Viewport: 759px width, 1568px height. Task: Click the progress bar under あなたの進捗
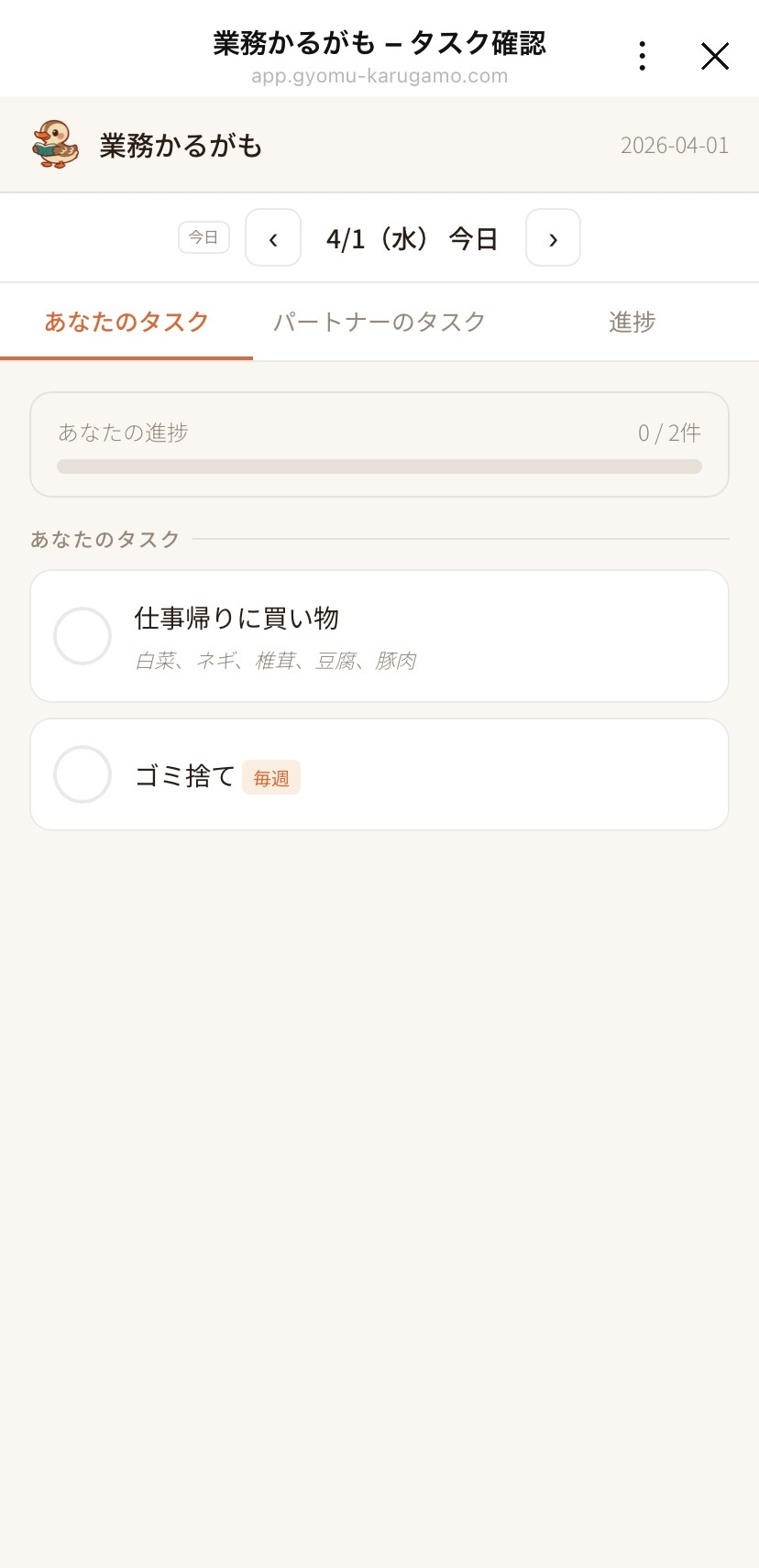pos(379,466)
